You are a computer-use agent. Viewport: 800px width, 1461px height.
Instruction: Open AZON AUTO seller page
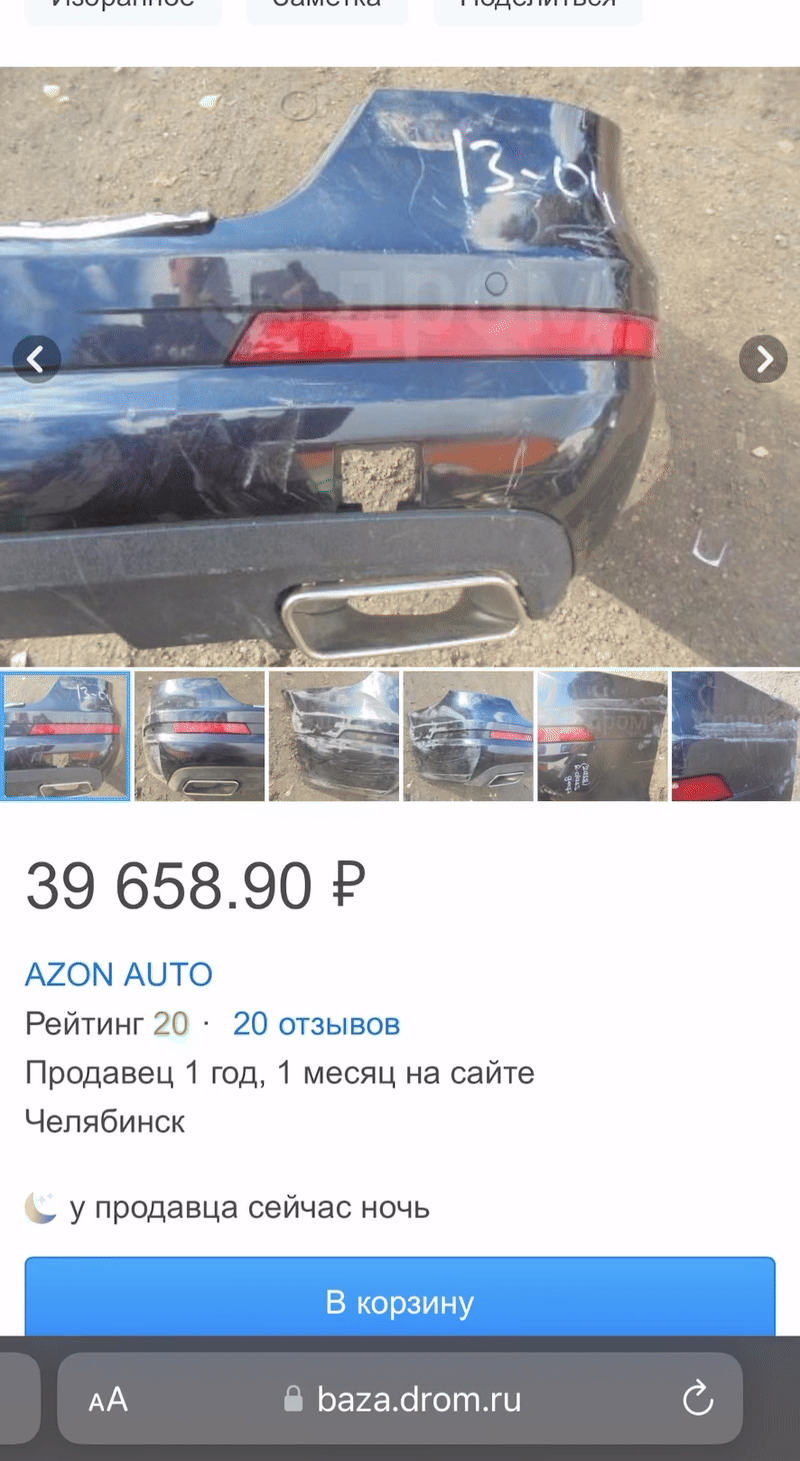118,974
